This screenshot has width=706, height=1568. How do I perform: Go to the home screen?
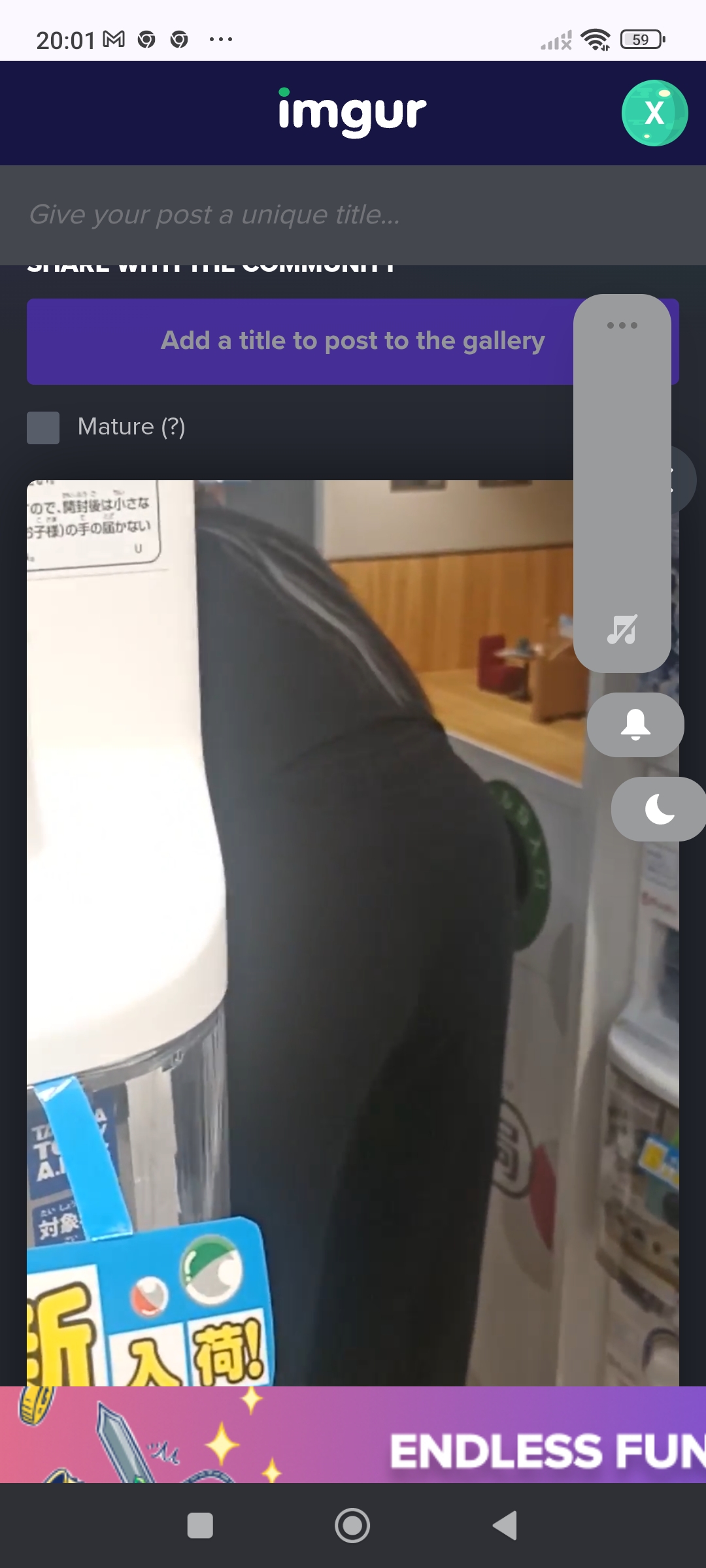(x=352, y=1526)
